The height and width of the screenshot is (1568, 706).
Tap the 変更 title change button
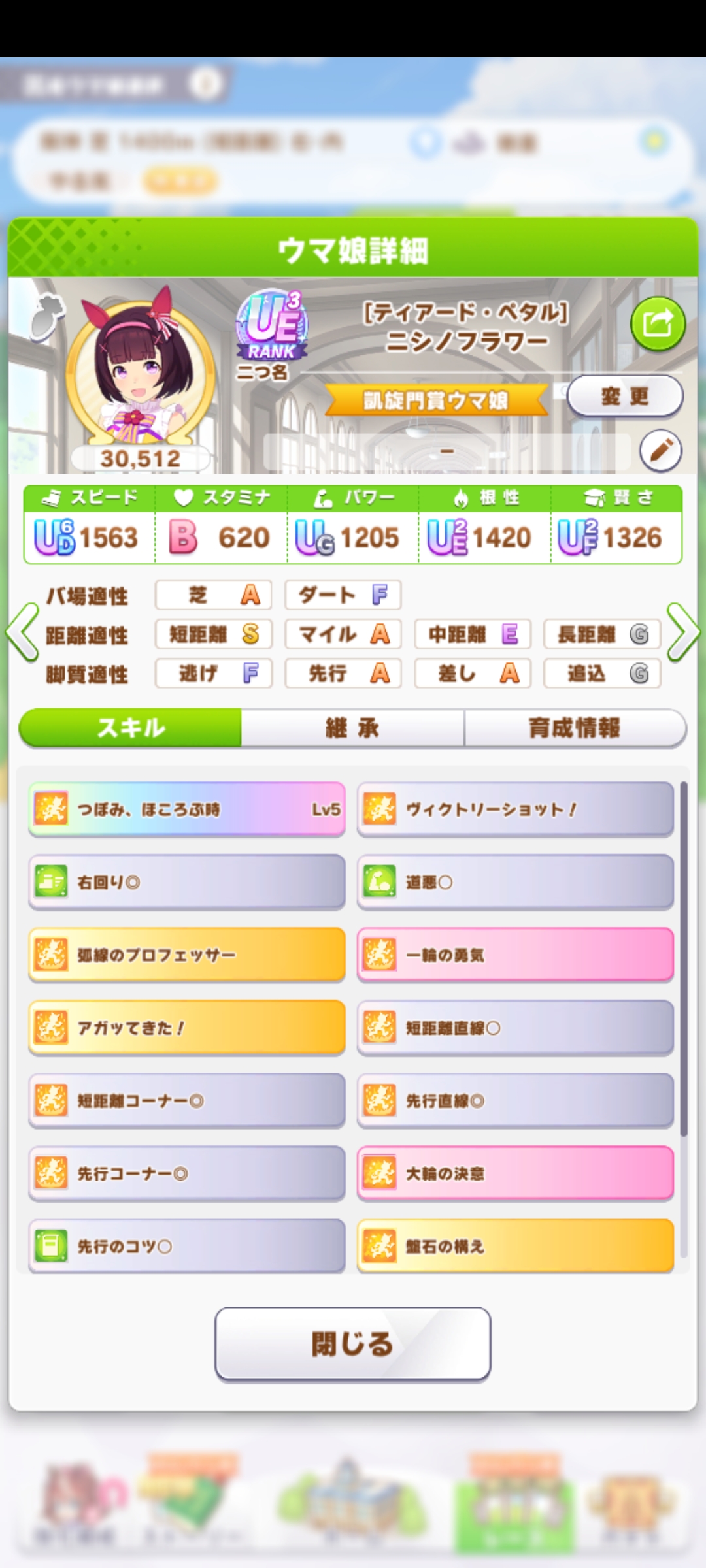coord(624,396)
